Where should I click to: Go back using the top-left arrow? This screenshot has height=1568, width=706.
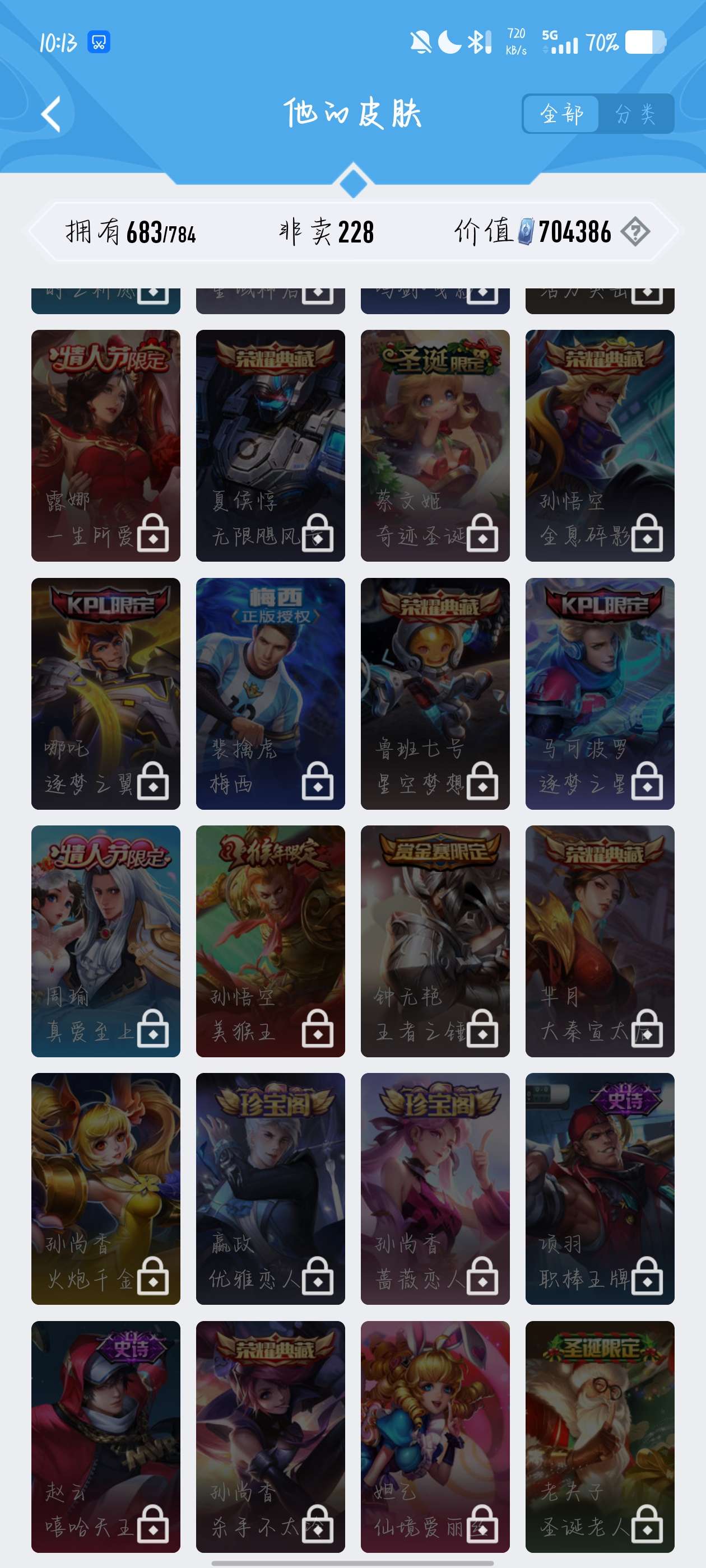(51, 114)
